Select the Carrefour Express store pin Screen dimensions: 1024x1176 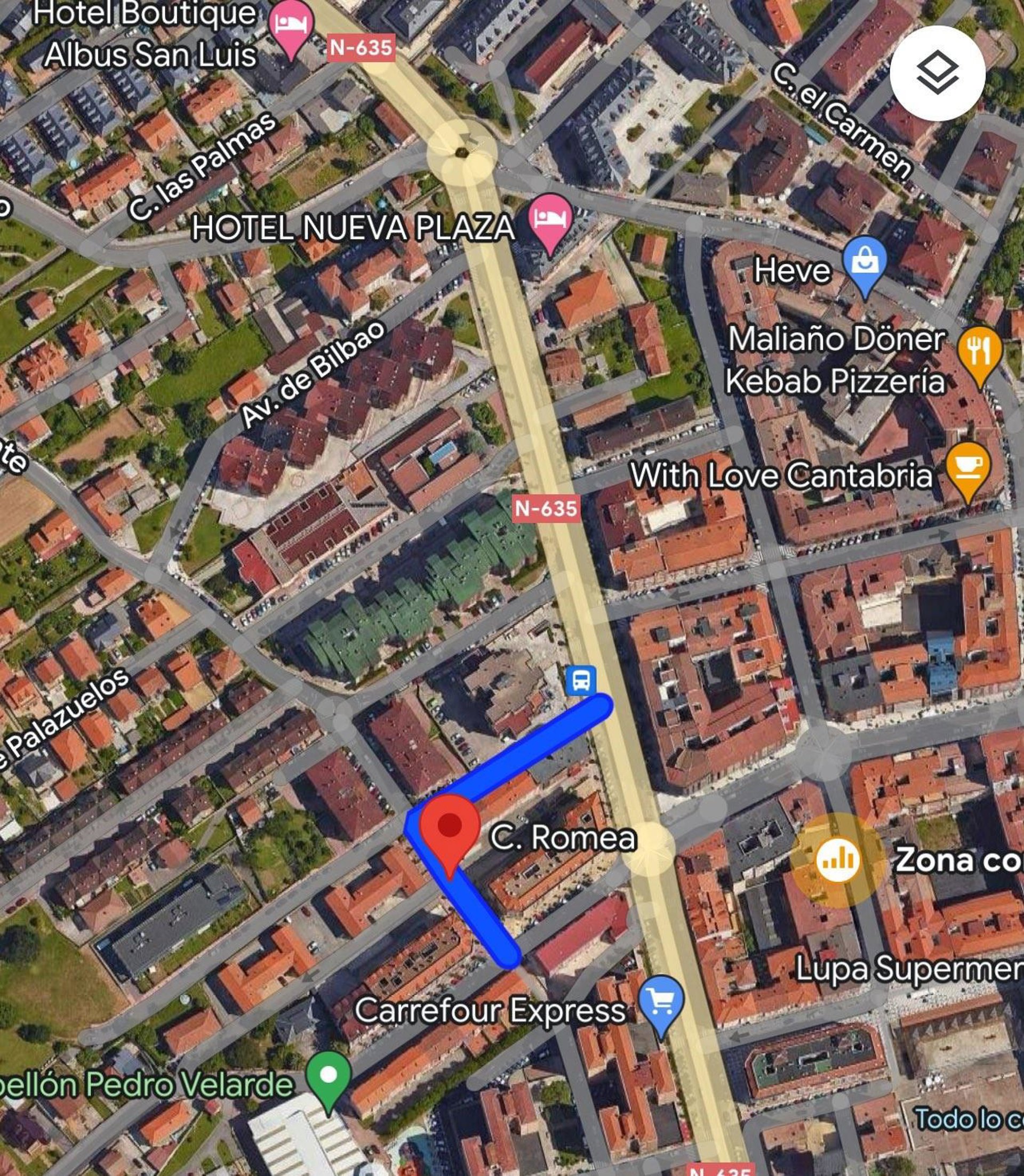661,1001
